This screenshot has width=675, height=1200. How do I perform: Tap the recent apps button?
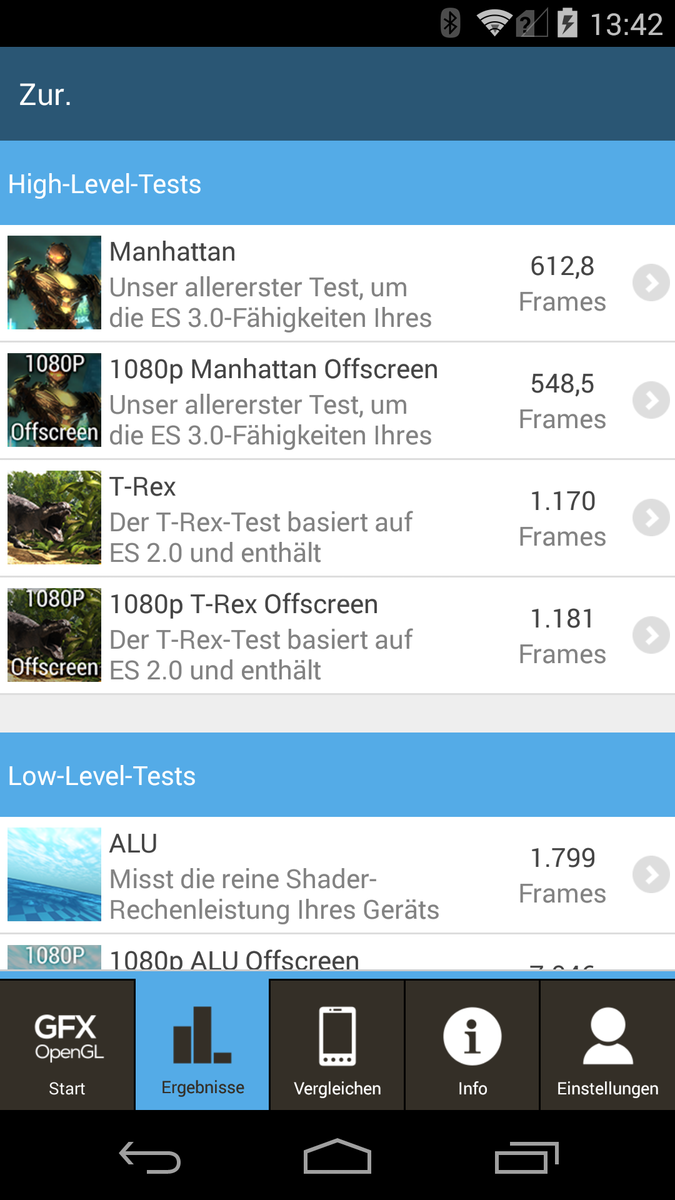[x=526, y=1157]
